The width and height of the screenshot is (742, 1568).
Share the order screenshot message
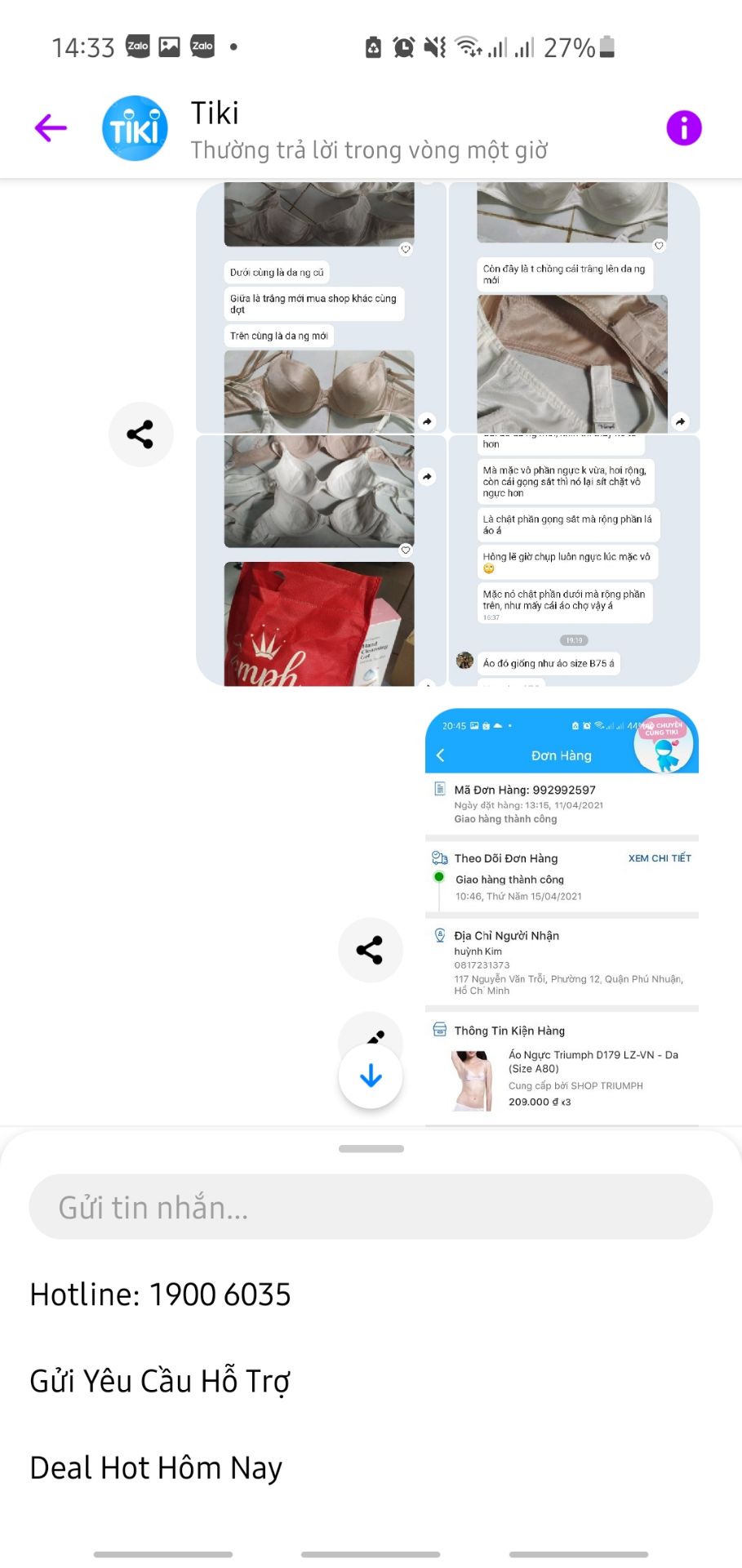click(370, 950)
